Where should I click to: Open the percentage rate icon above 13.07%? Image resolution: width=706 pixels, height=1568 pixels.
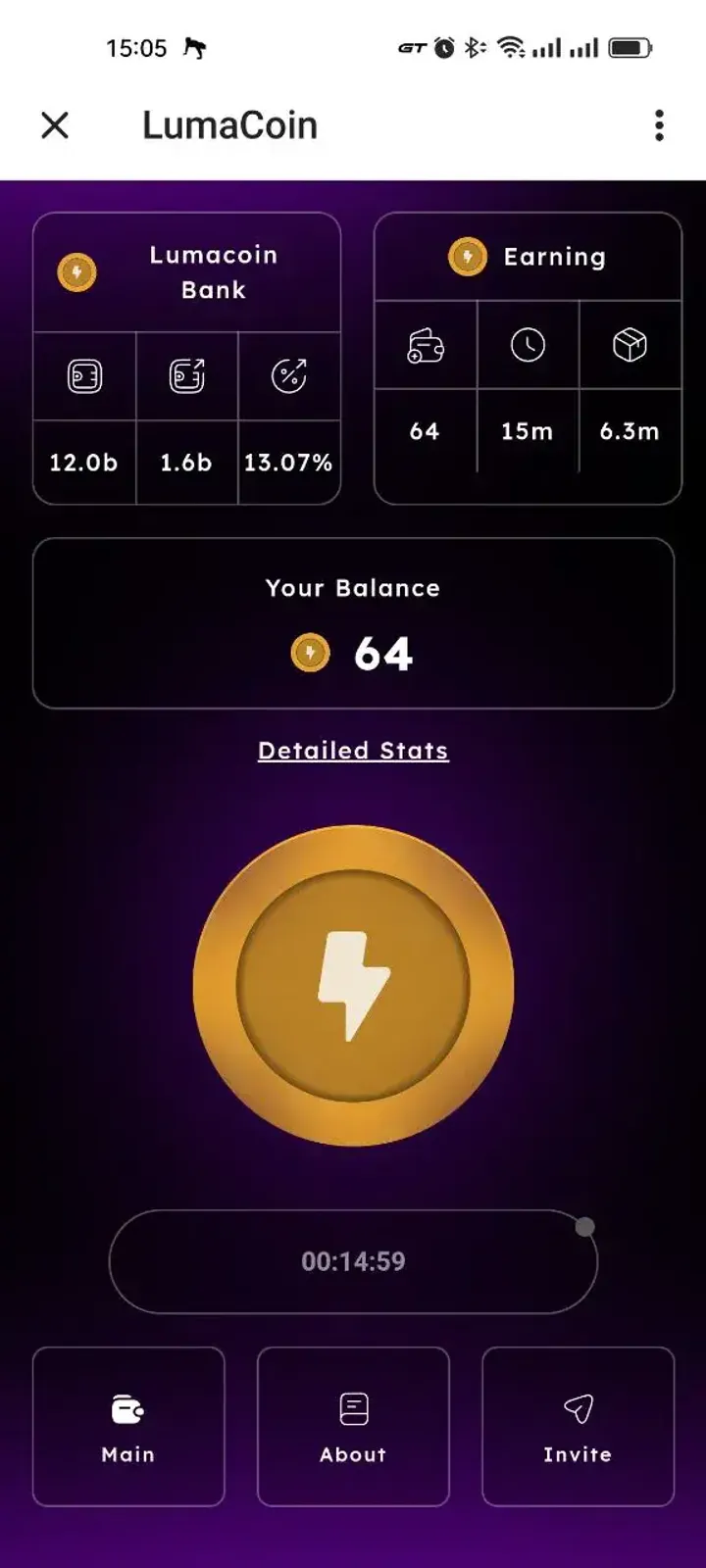289,377
